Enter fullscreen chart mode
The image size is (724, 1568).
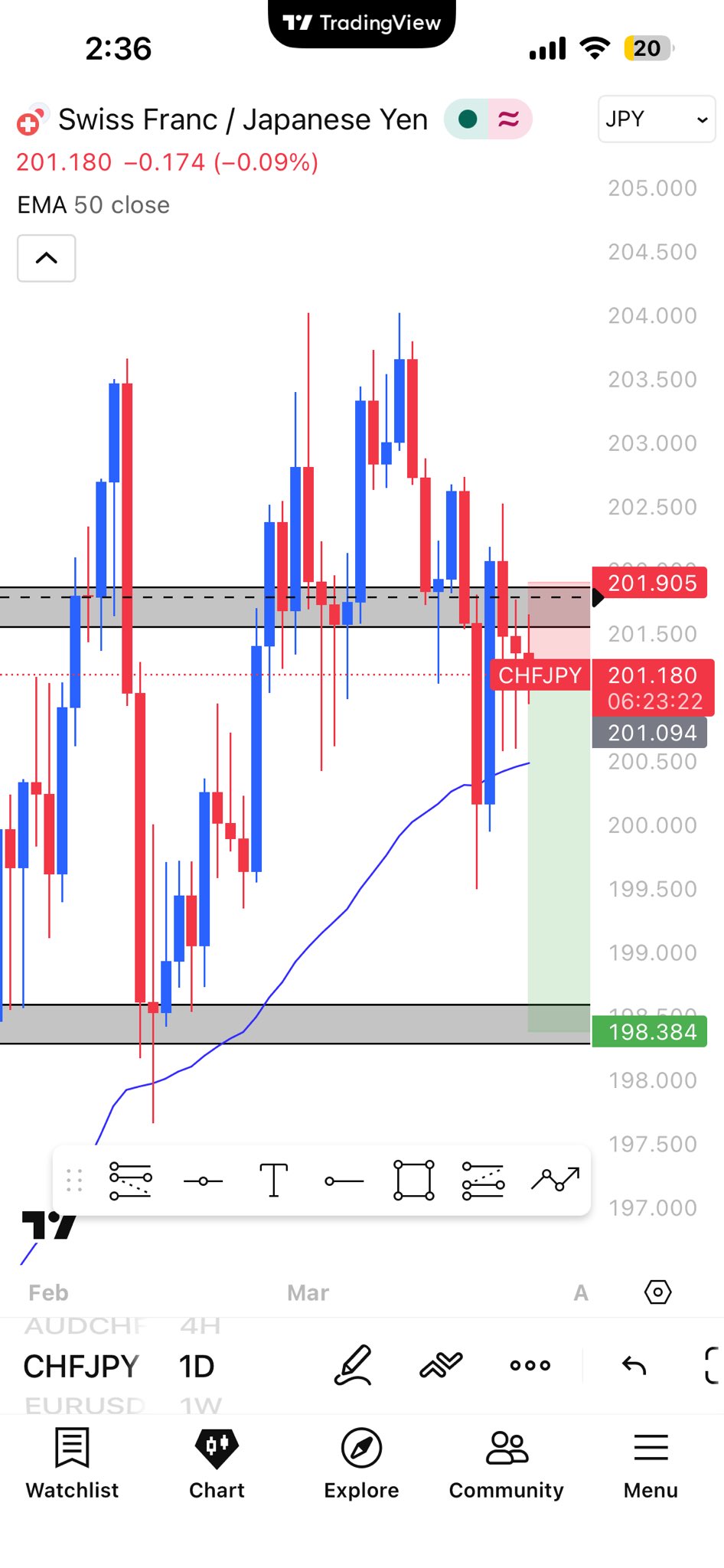712,1365
